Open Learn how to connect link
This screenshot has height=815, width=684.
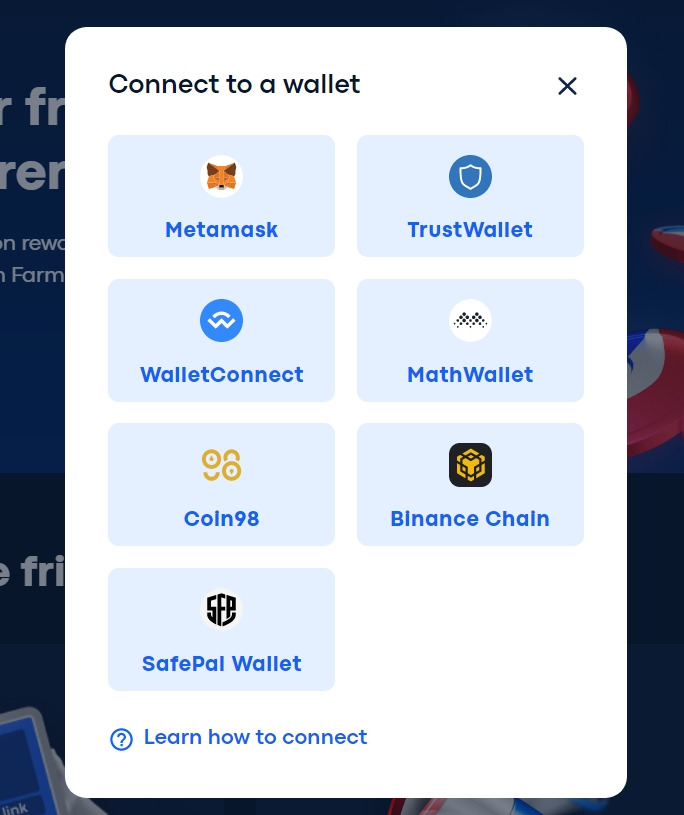254,738
